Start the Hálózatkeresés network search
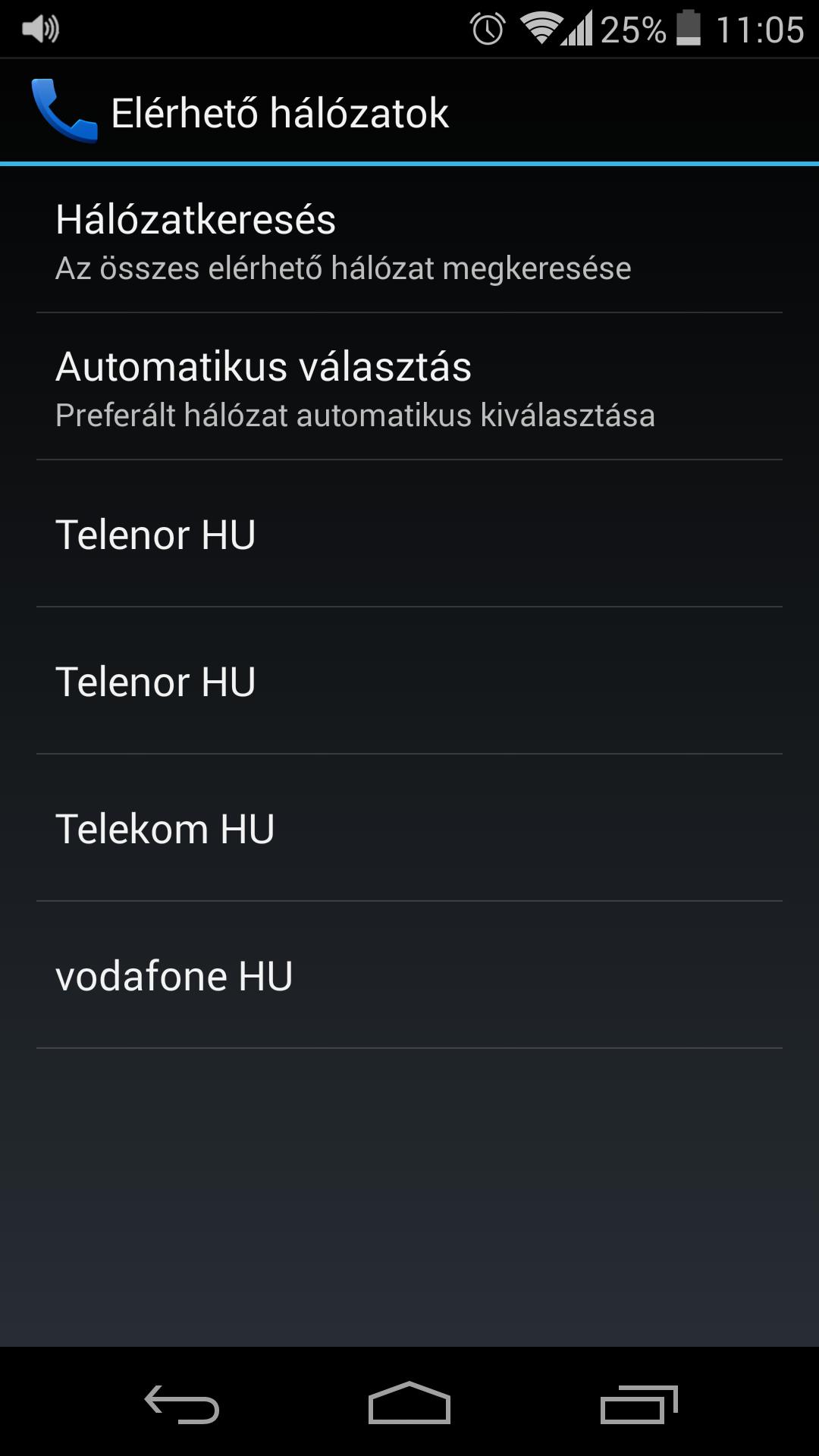 tap(409, 241)
